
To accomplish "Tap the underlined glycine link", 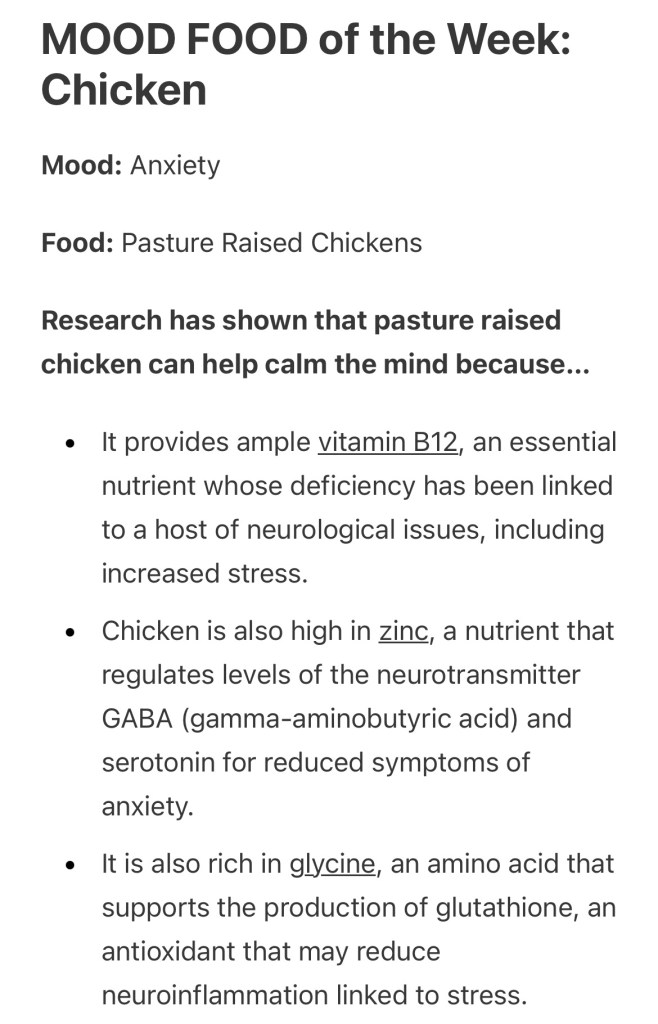I will 332,864.
